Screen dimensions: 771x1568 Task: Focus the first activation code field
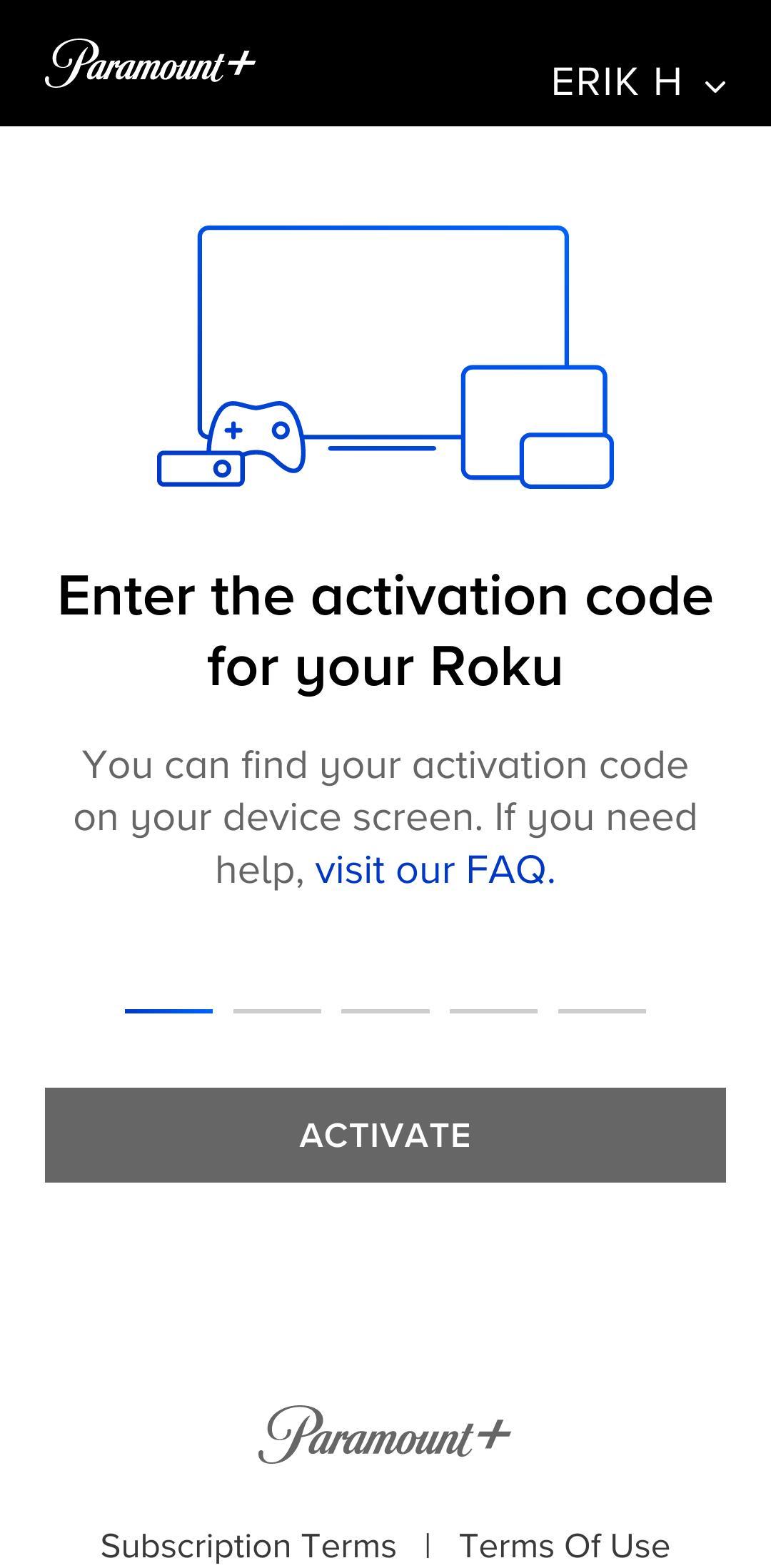pyautogui.click(x=168, y=992)
